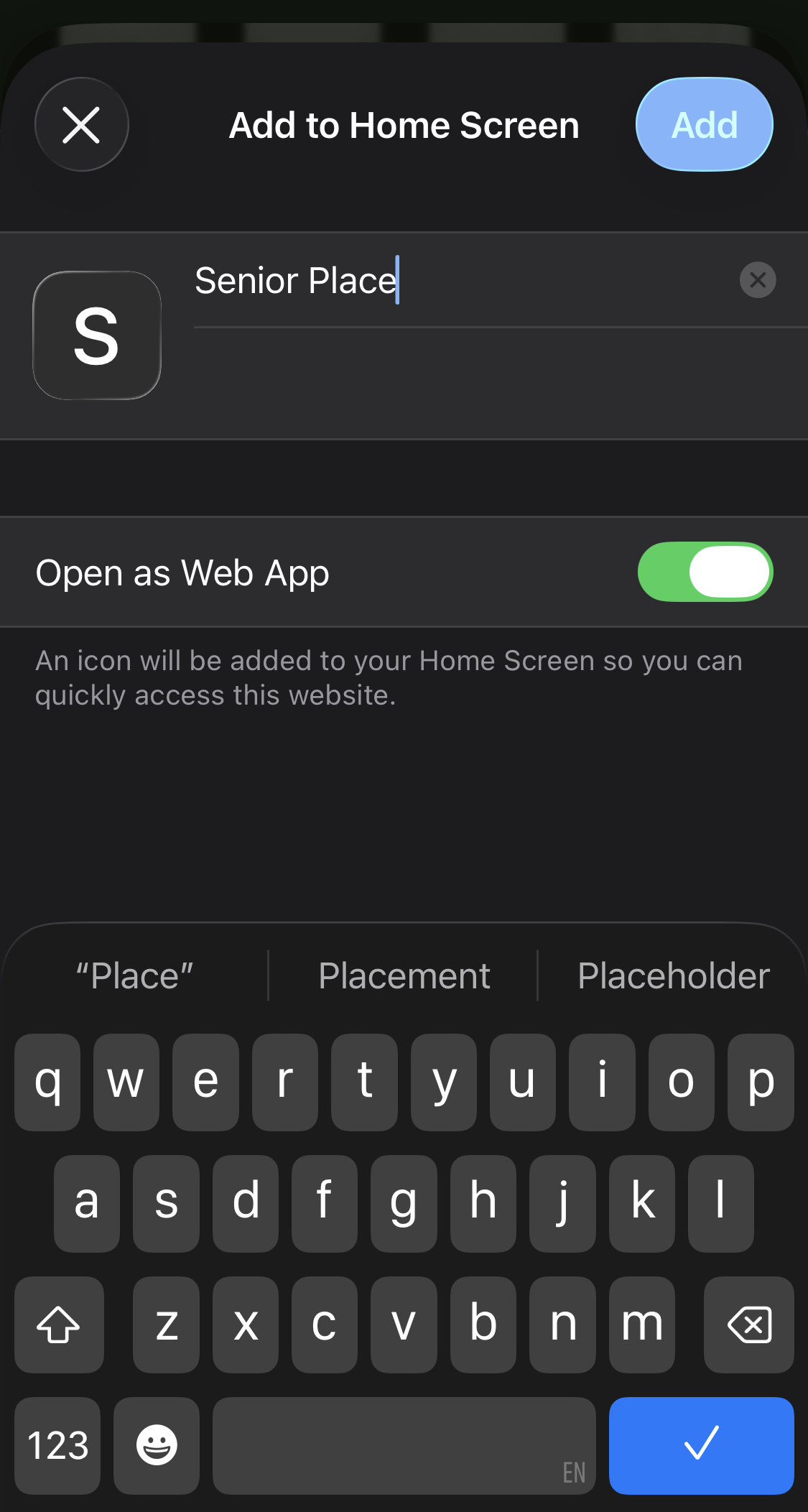Tap the backspace key

748,1324
